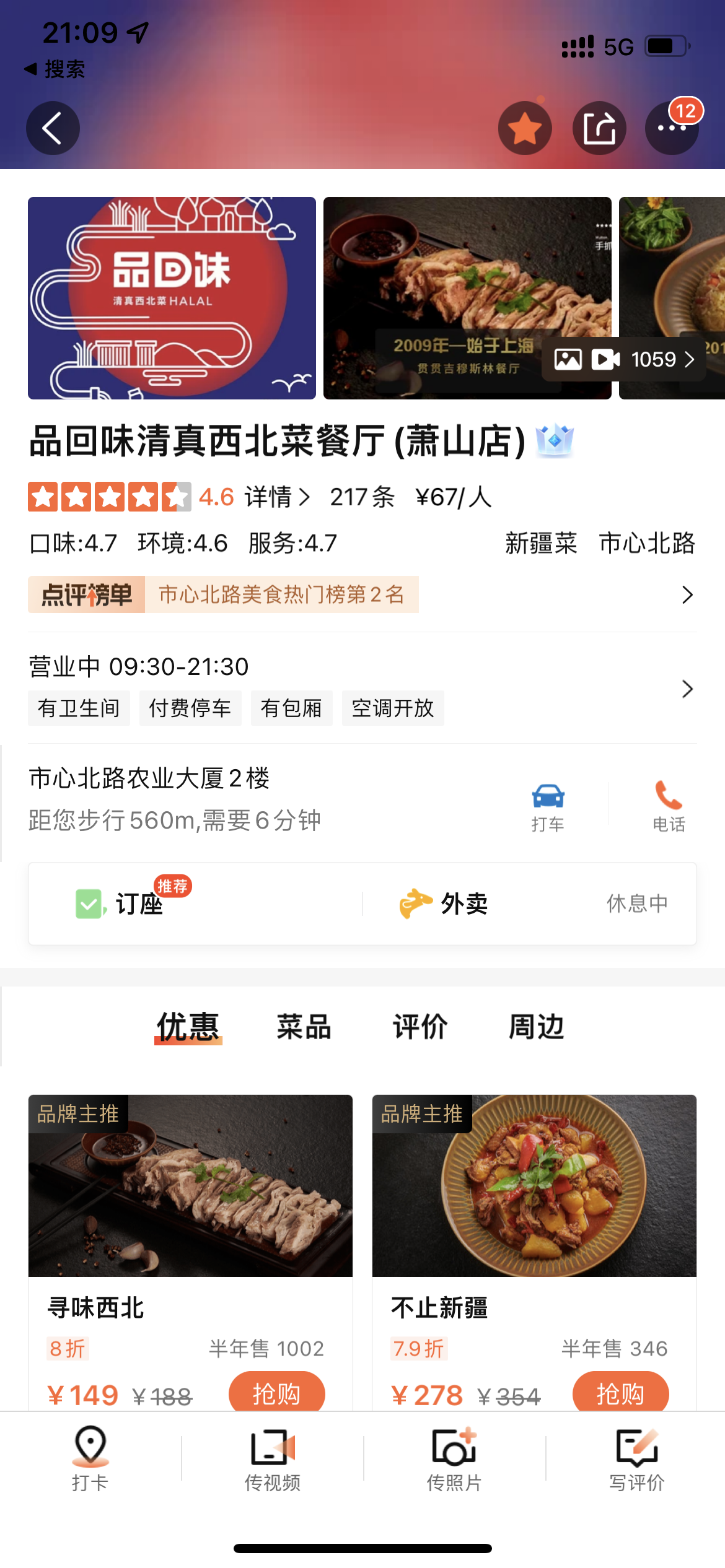
Task: Expand business hours and amenities details
Action: click(x=687, y=689)
